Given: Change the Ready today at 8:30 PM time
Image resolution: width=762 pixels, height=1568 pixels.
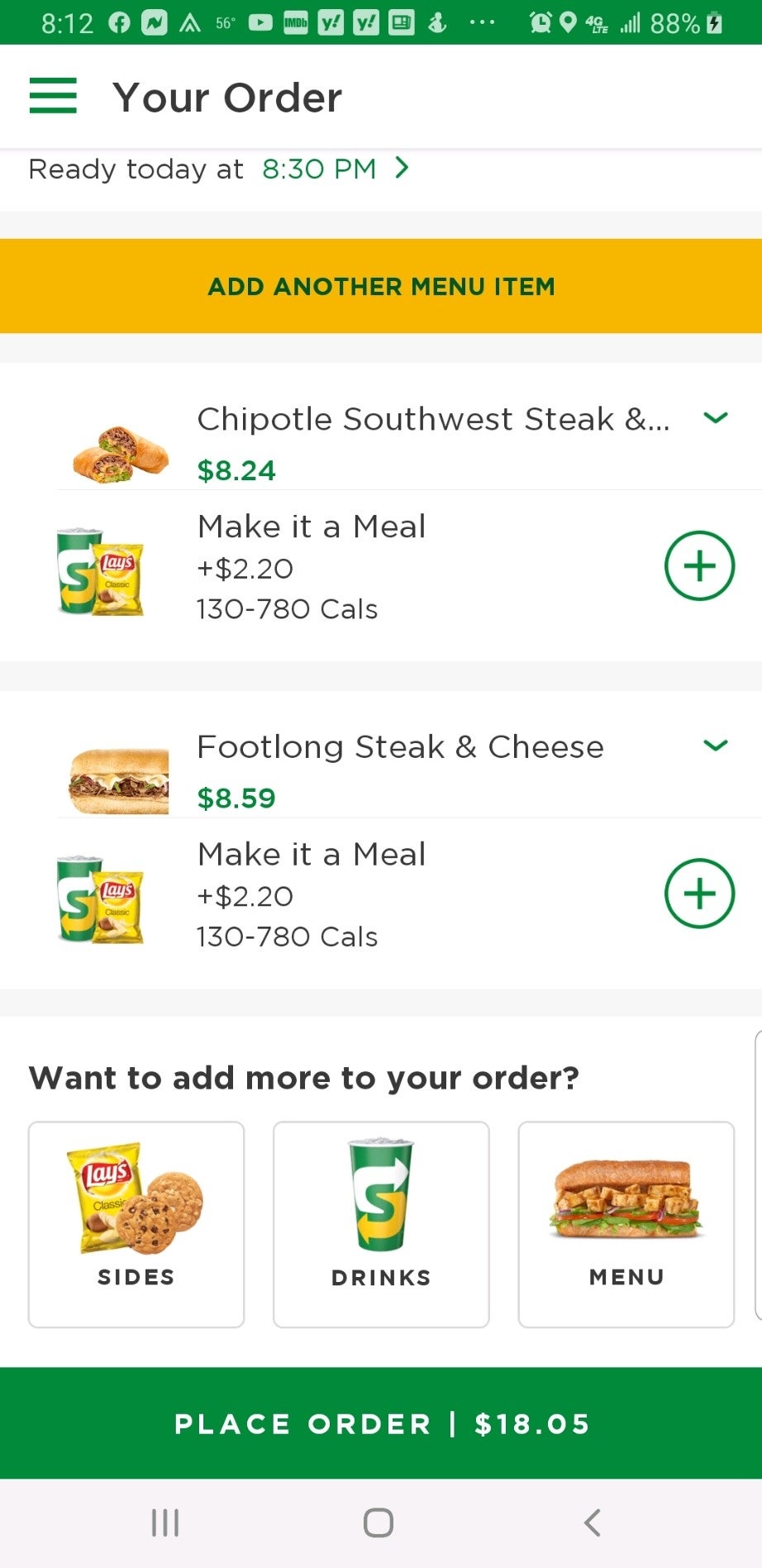Looking at the screenshot, I should [319, 169].
